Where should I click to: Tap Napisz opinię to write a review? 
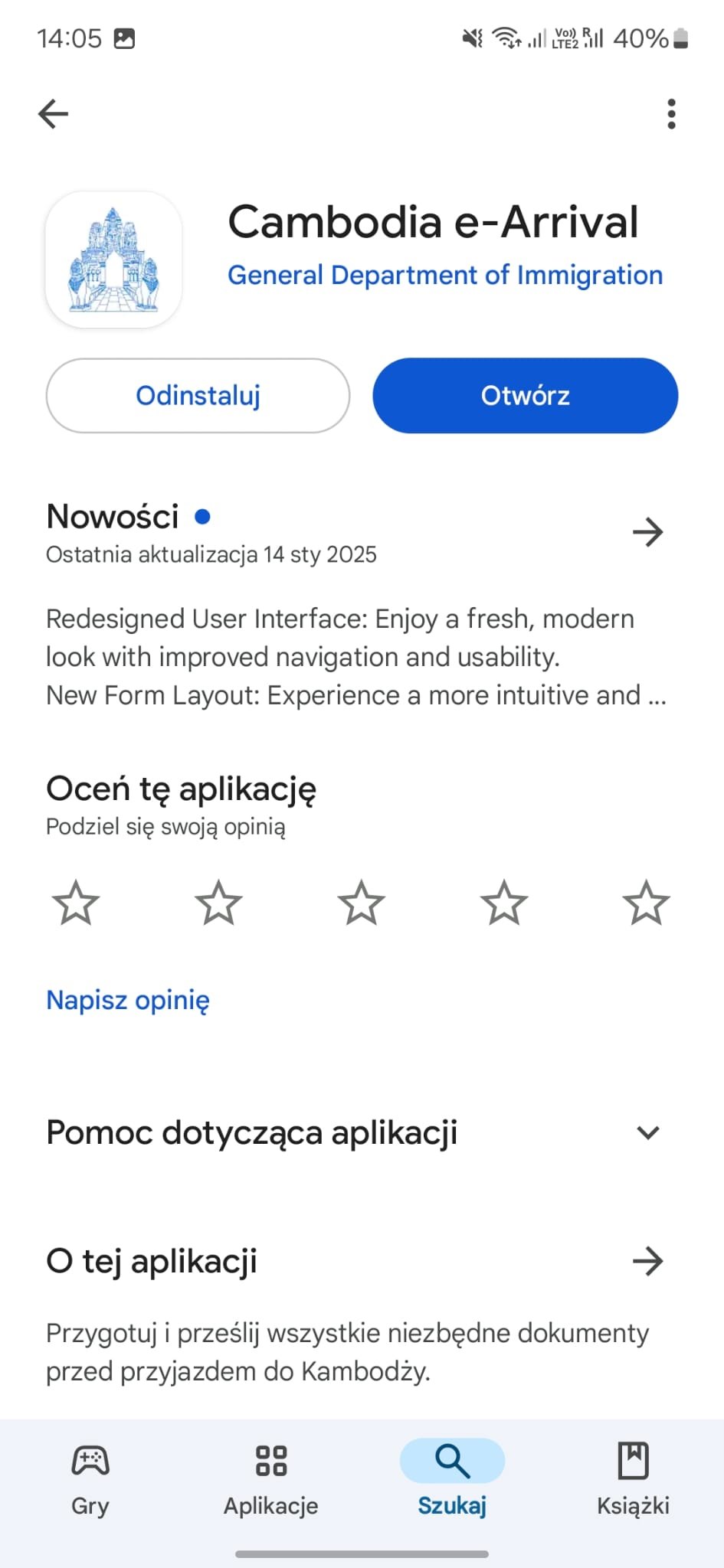(x=128, y=1000)
